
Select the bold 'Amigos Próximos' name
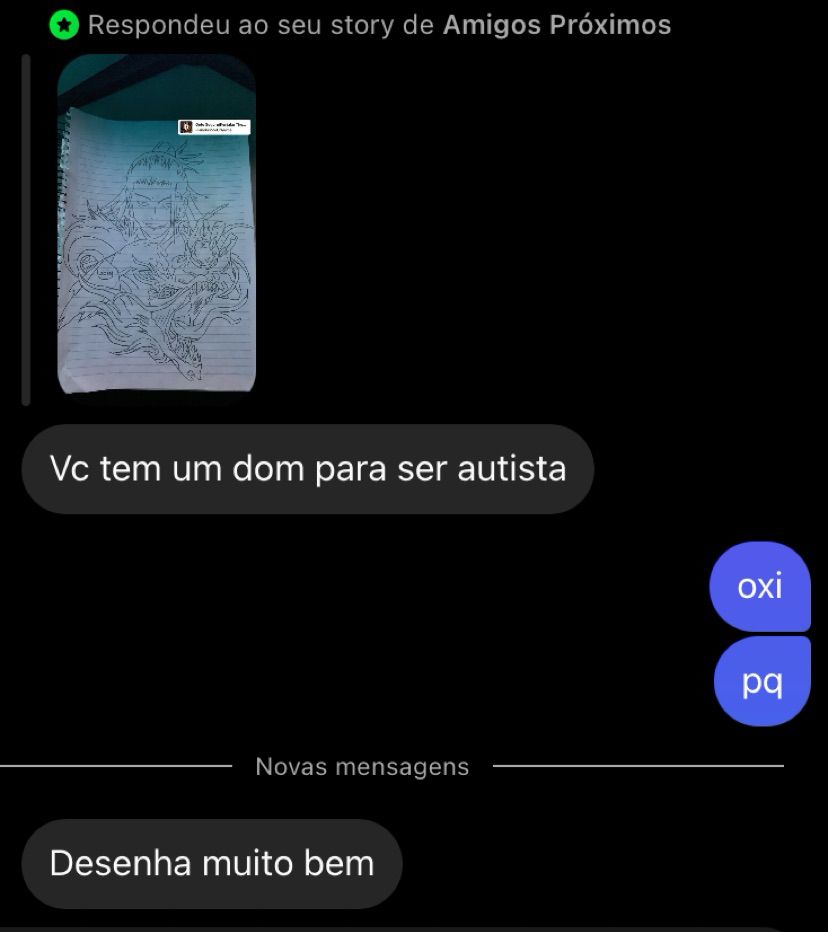[555, 25]
